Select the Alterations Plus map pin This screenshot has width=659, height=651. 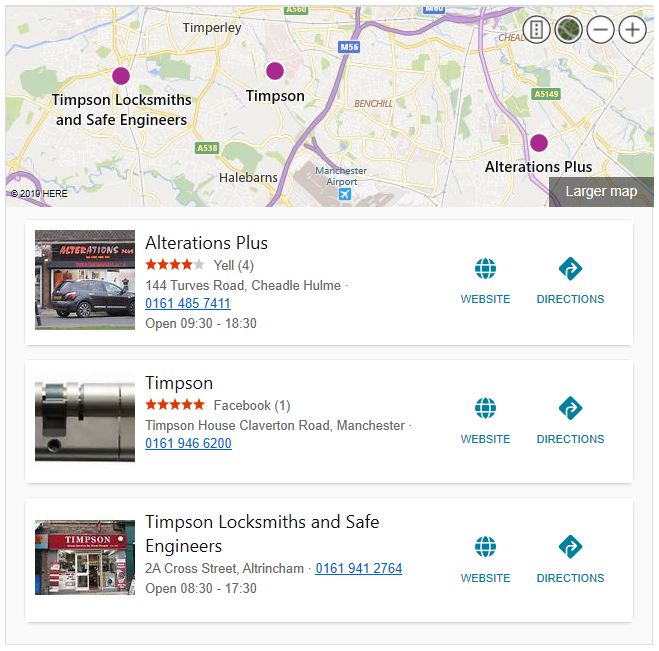click(539, 142)
